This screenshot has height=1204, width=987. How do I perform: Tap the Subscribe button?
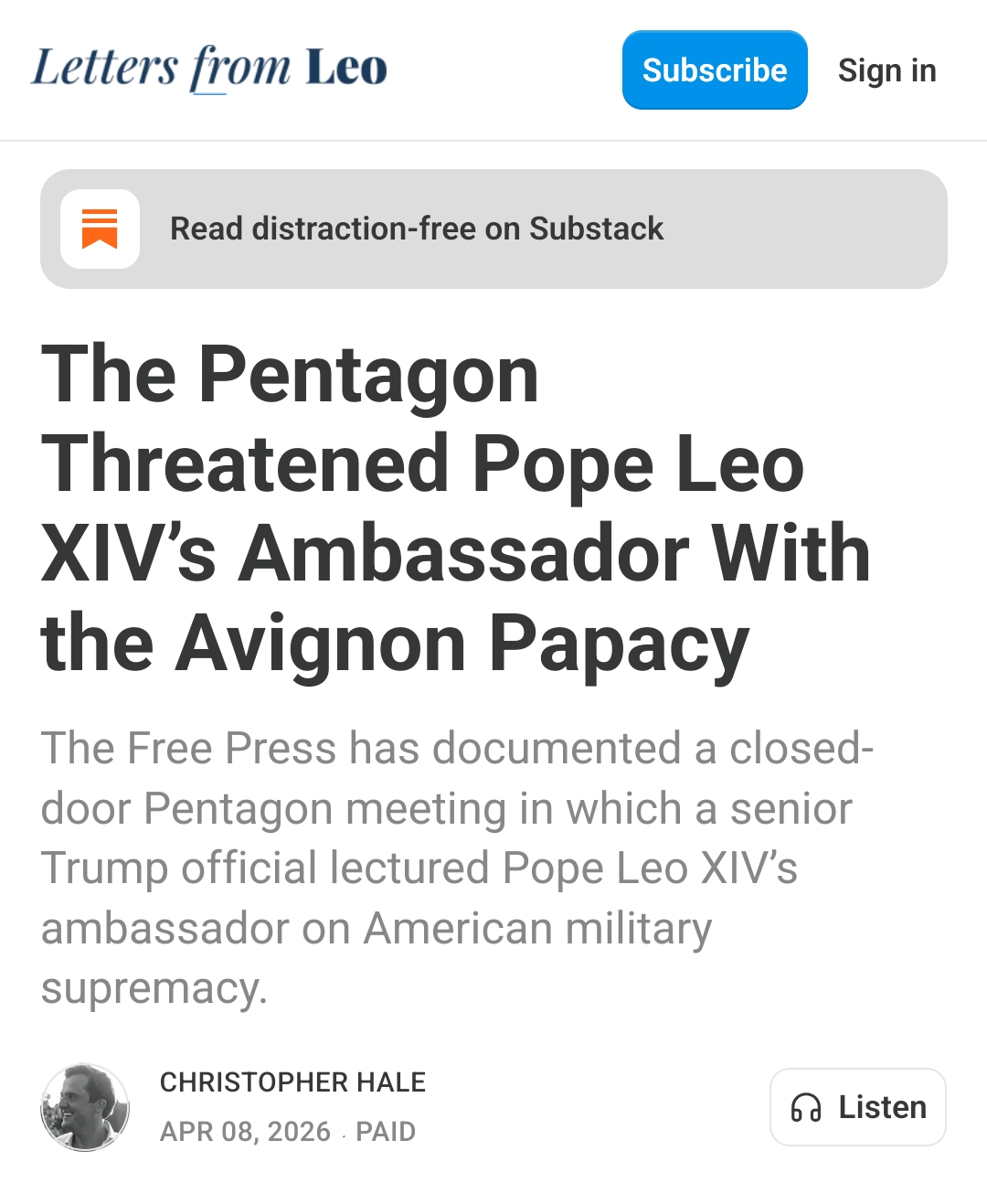pyautogui.click(x=714, y=70)
